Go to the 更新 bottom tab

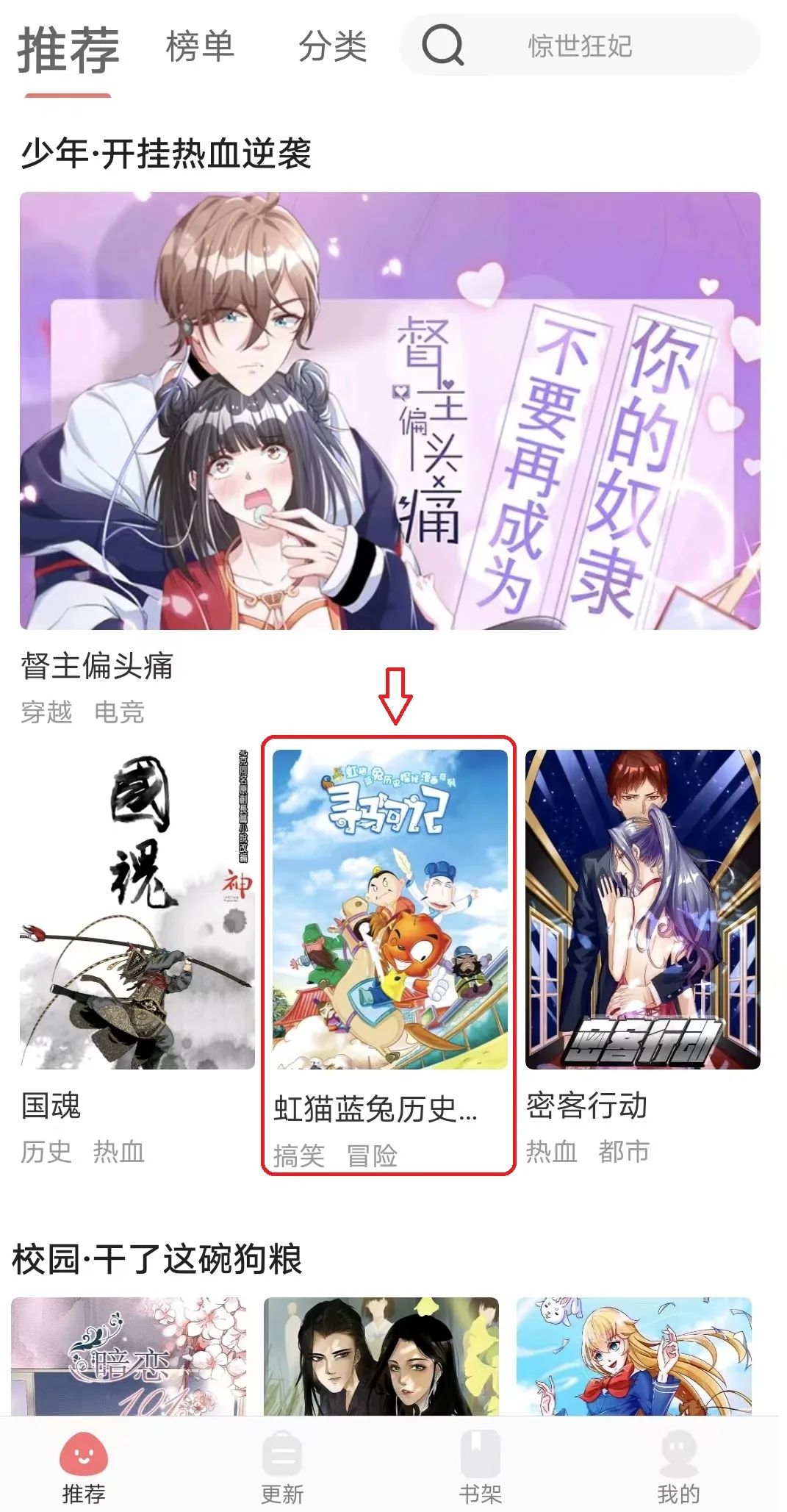[282, 1466]
